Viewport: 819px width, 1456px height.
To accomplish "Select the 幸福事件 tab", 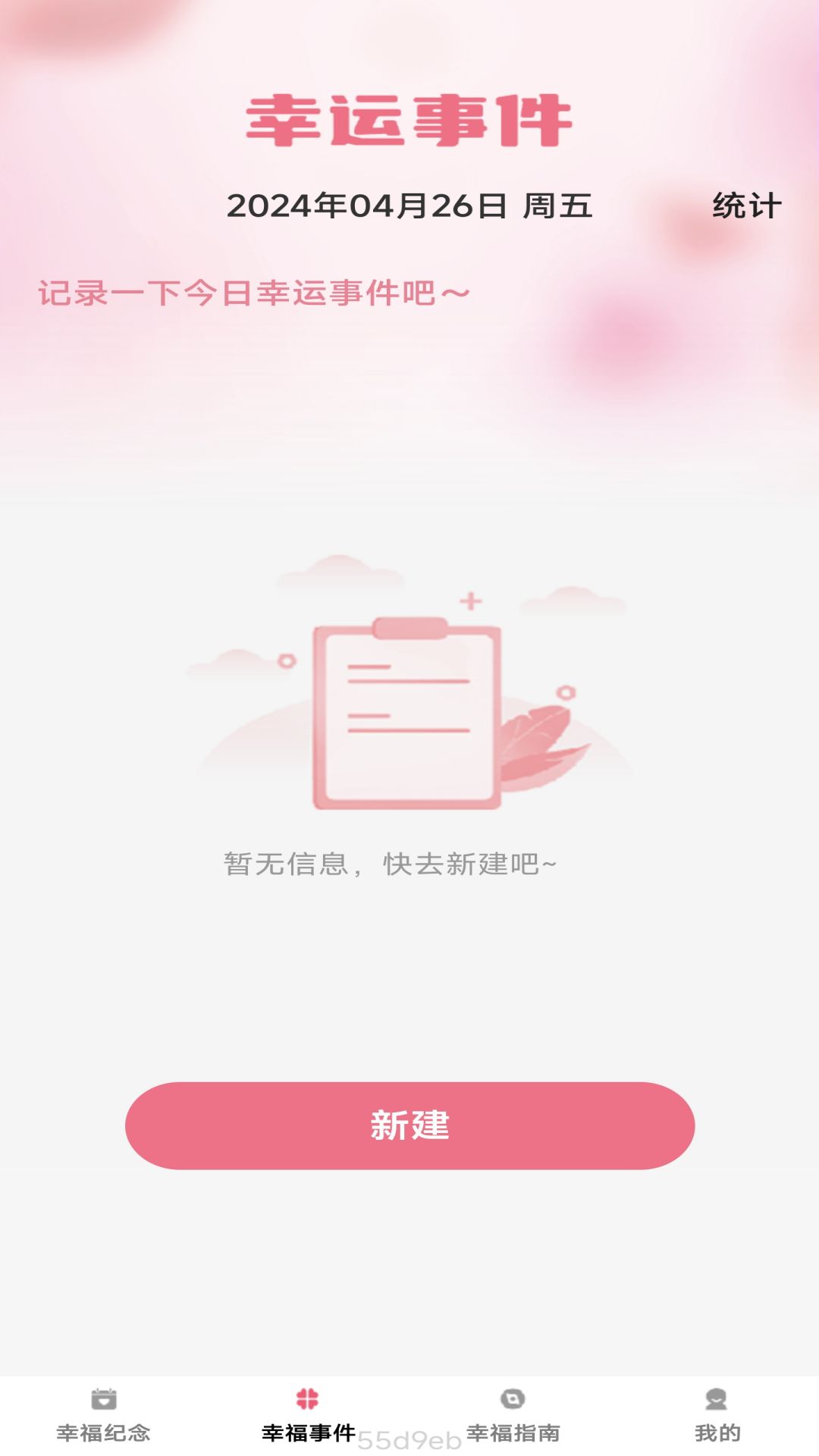I will (308, 1415).
